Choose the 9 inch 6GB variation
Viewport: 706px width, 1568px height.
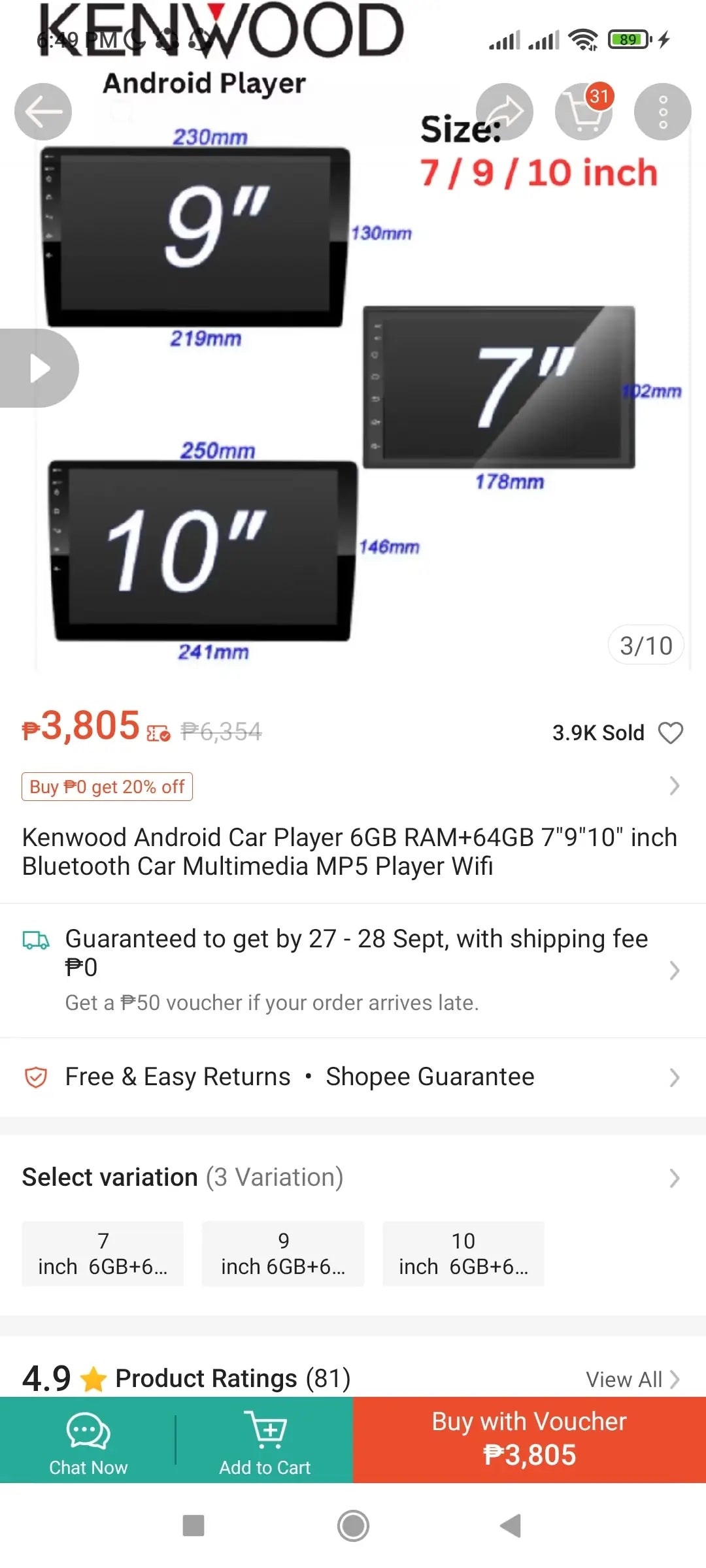(283, 1253)
